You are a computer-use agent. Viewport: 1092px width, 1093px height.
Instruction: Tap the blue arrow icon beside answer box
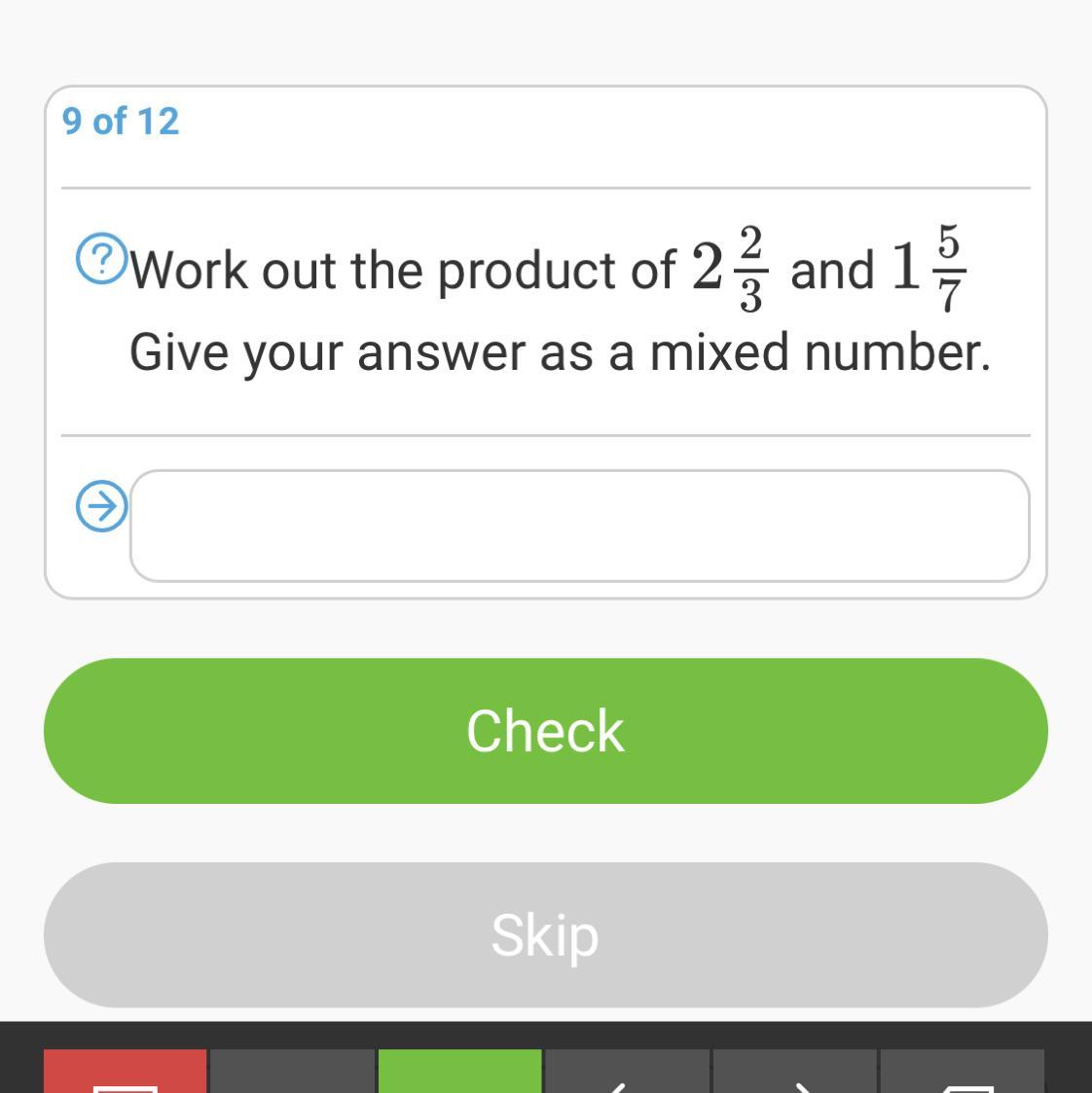(x=102, y=506)
